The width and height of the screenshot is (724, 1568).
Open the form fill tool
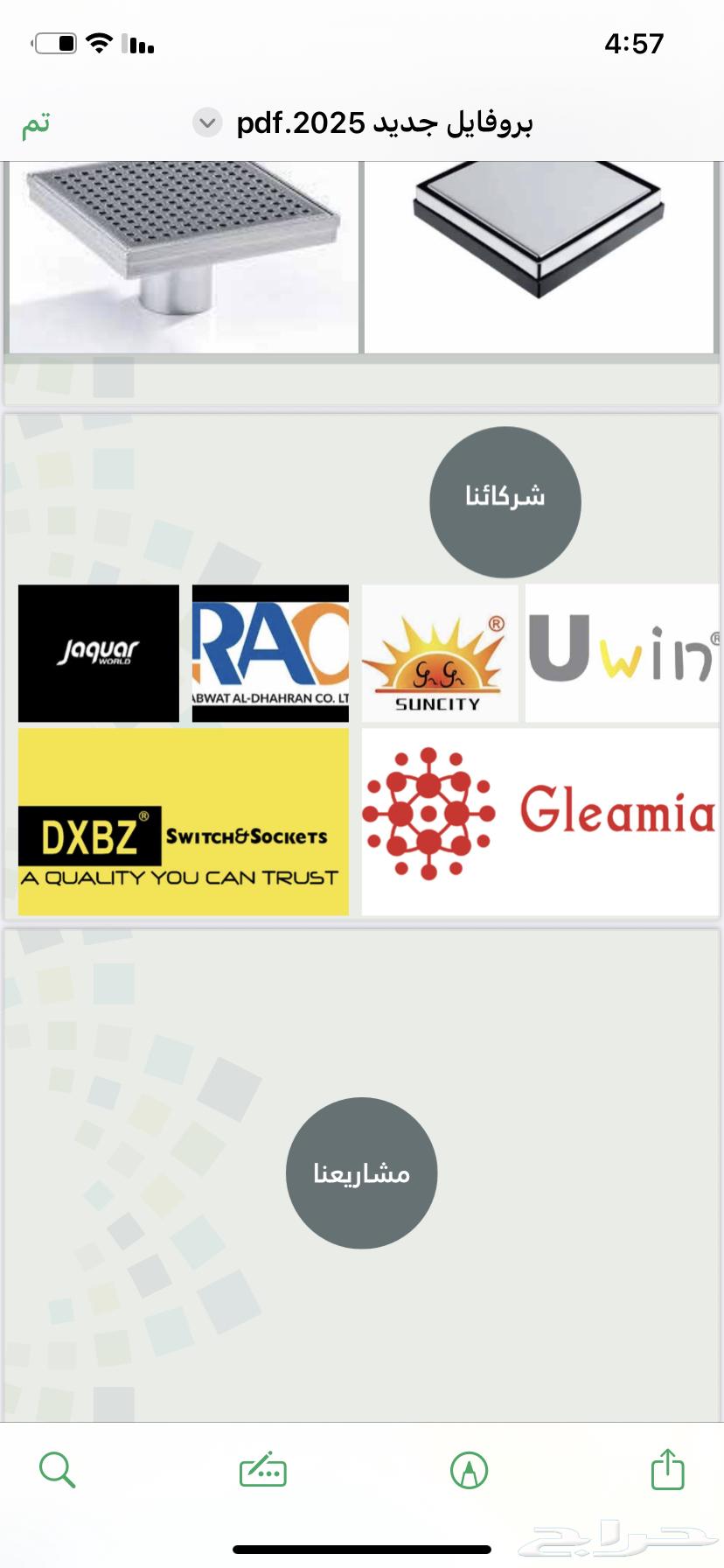pyautogui.click(x=262, y=1469)
